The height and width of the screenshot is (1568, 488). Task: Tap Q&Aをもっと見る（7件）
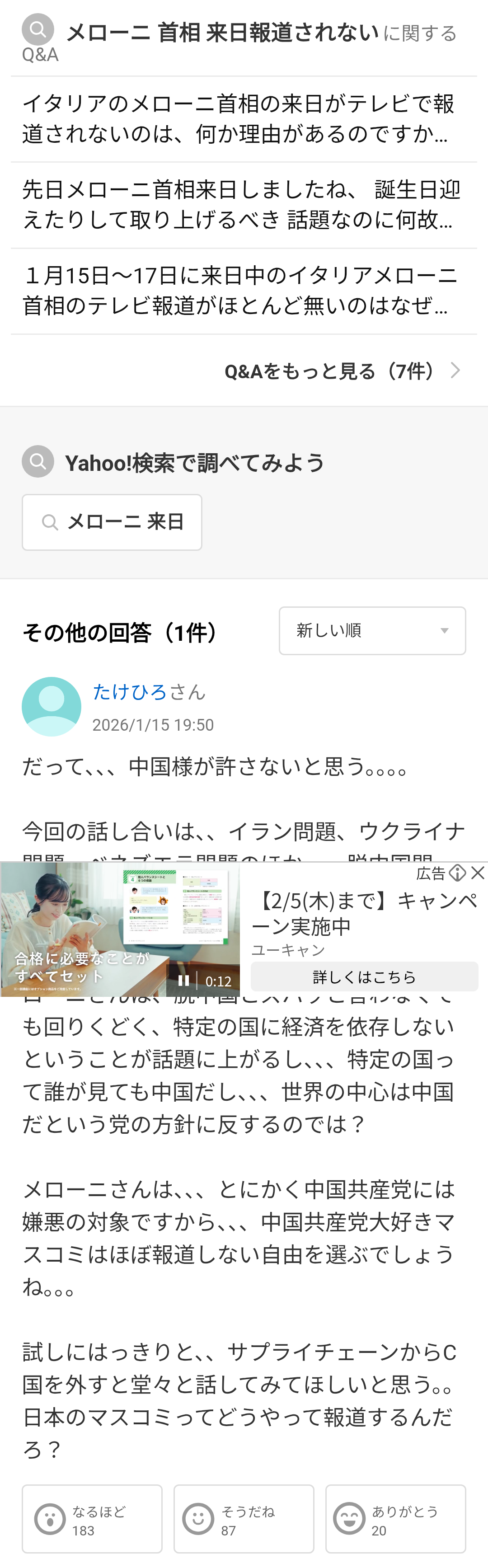click(341, 371)
